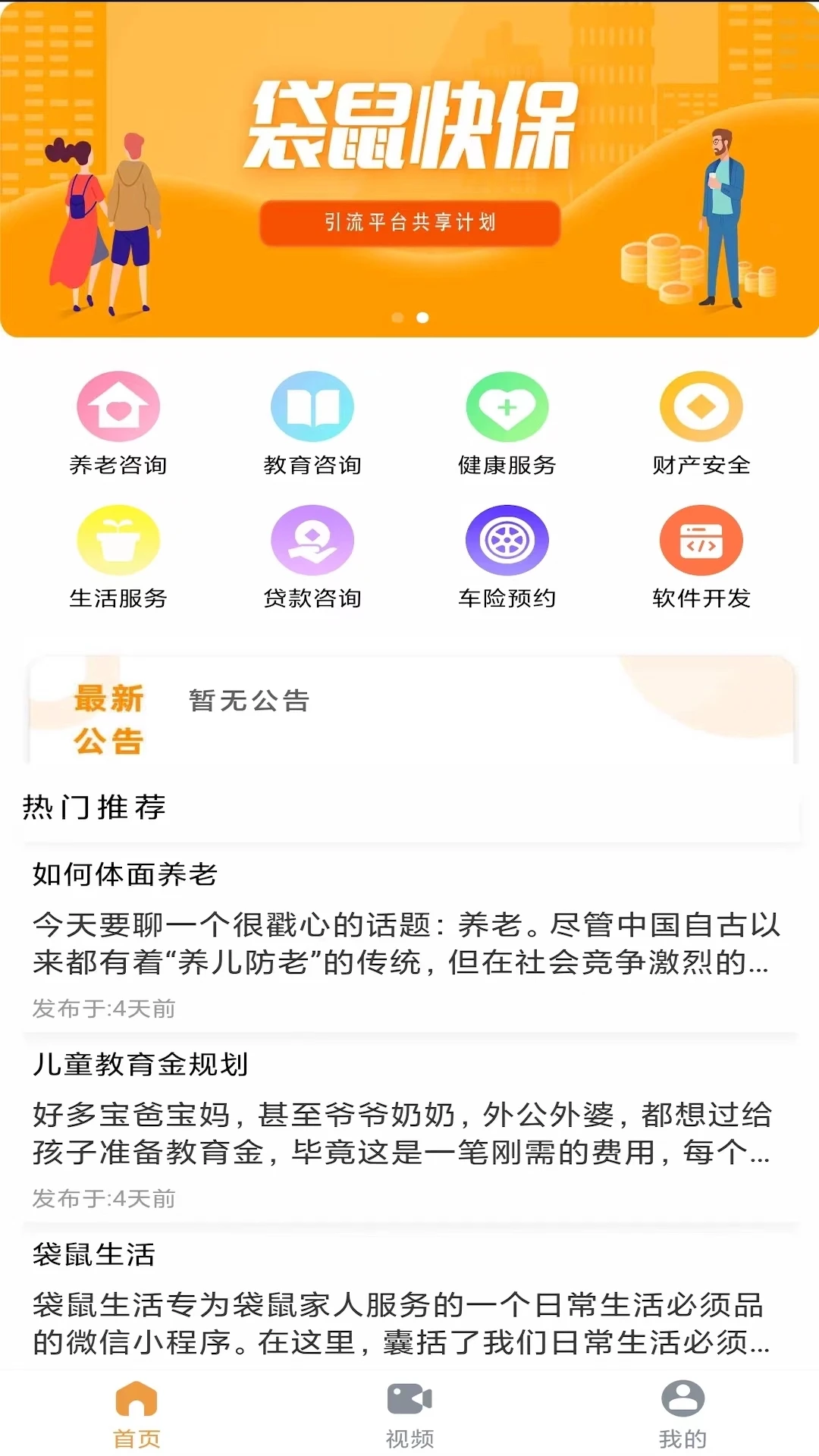The width and height of the screenshot is (819, 1456).
Task: Open the 软件开发 code icon
Action: point(701,539)
